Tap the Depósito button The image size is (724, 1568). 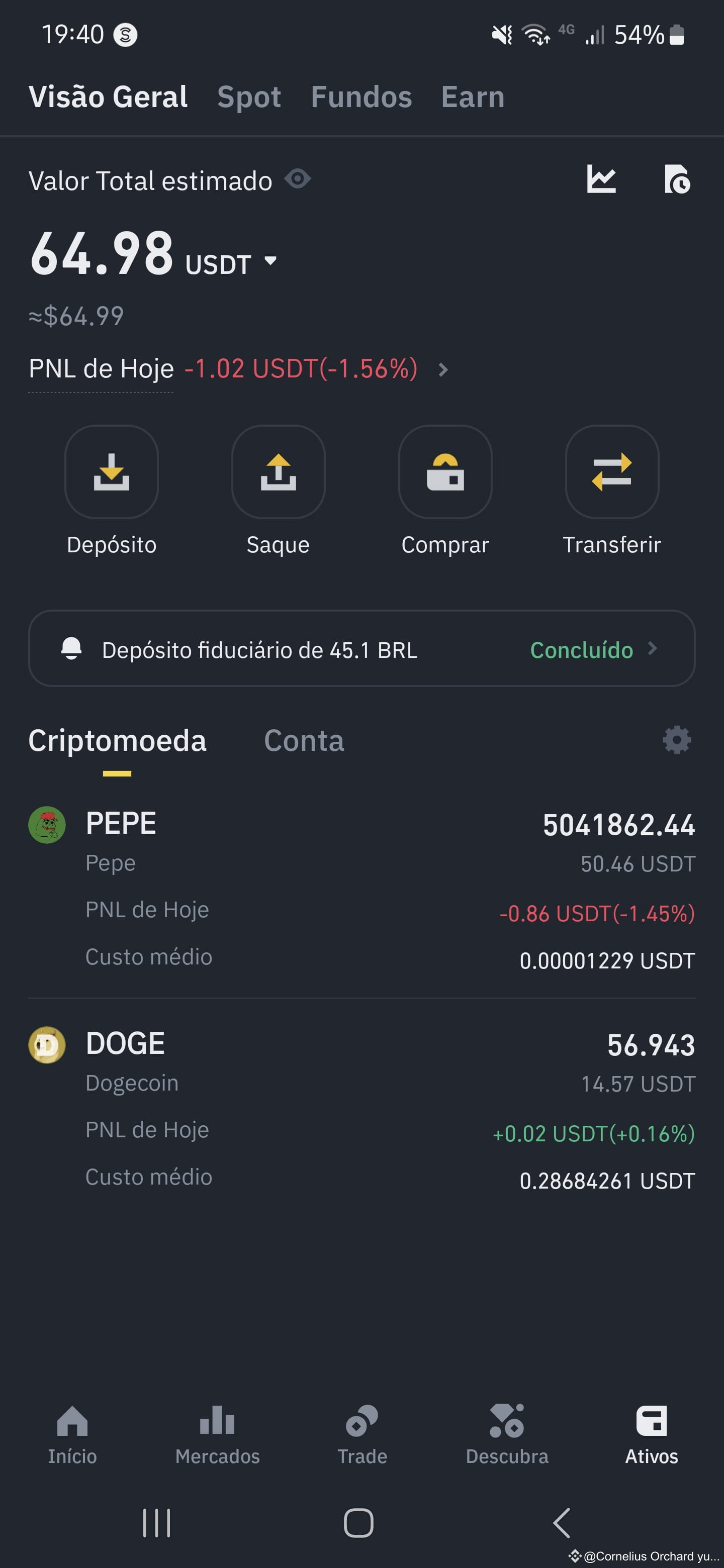[x=112, y=491]
